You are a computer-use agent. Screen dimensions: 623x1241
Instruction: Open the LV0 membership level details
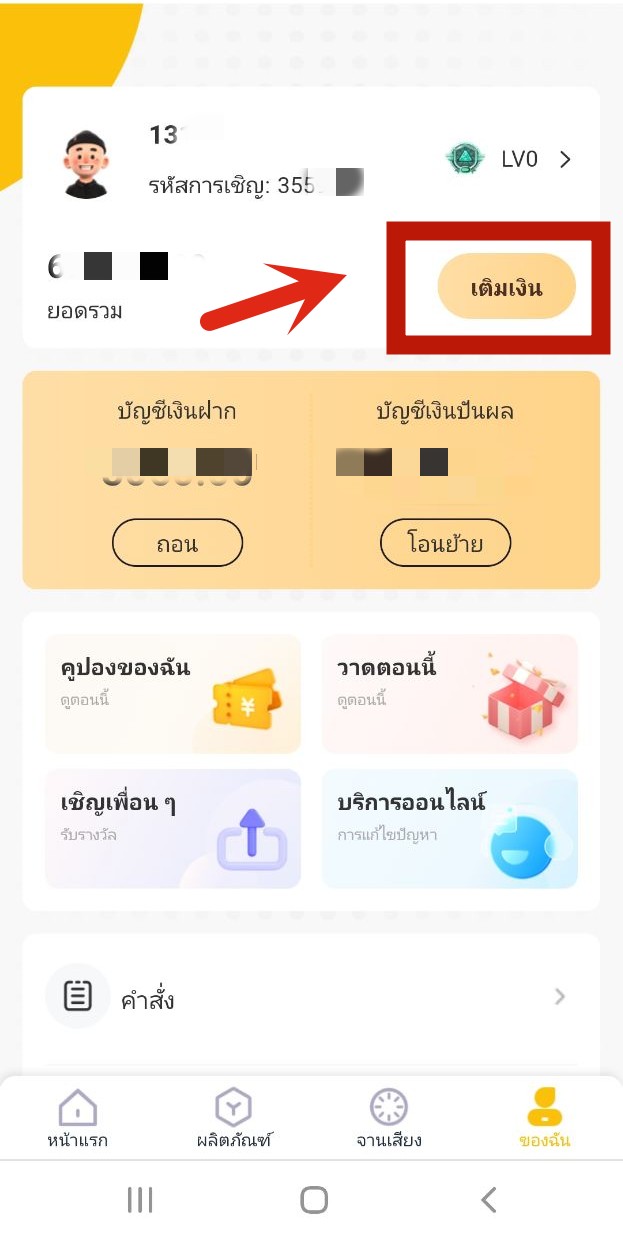coord(510,159)
